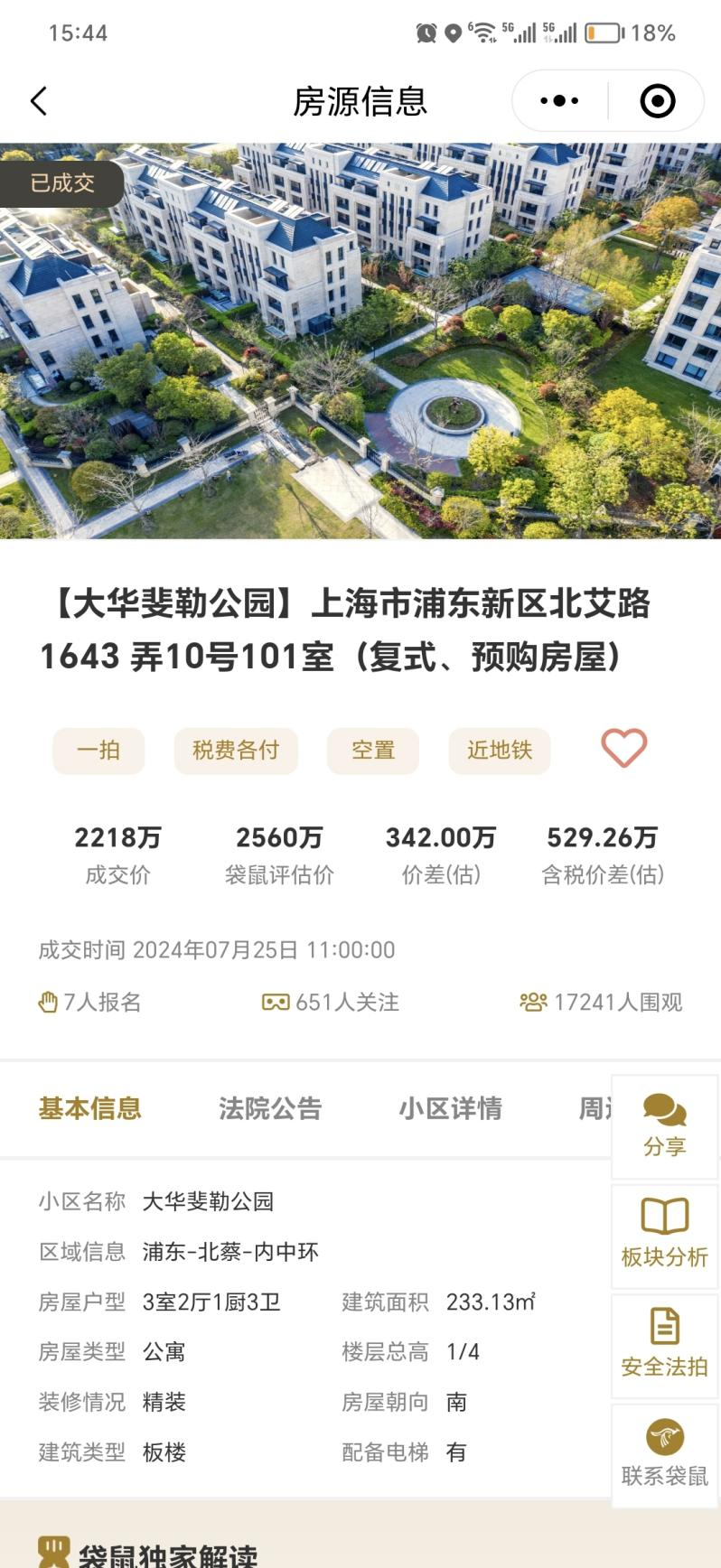Screen dimensions: 721x1568
Task: Tap the 税费各付 tag
Action: 235,751
